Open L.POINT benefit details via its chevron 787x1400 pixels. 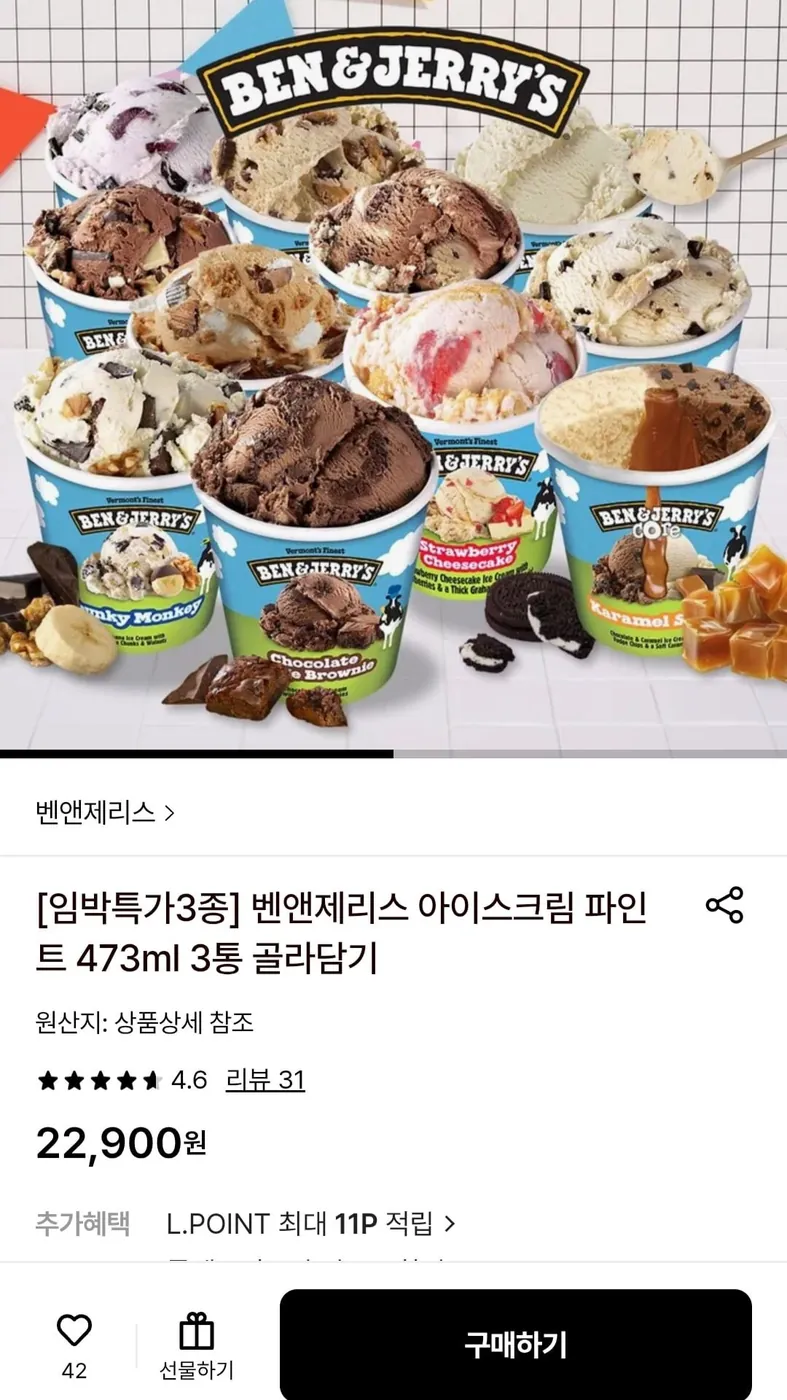[451, 1222]
